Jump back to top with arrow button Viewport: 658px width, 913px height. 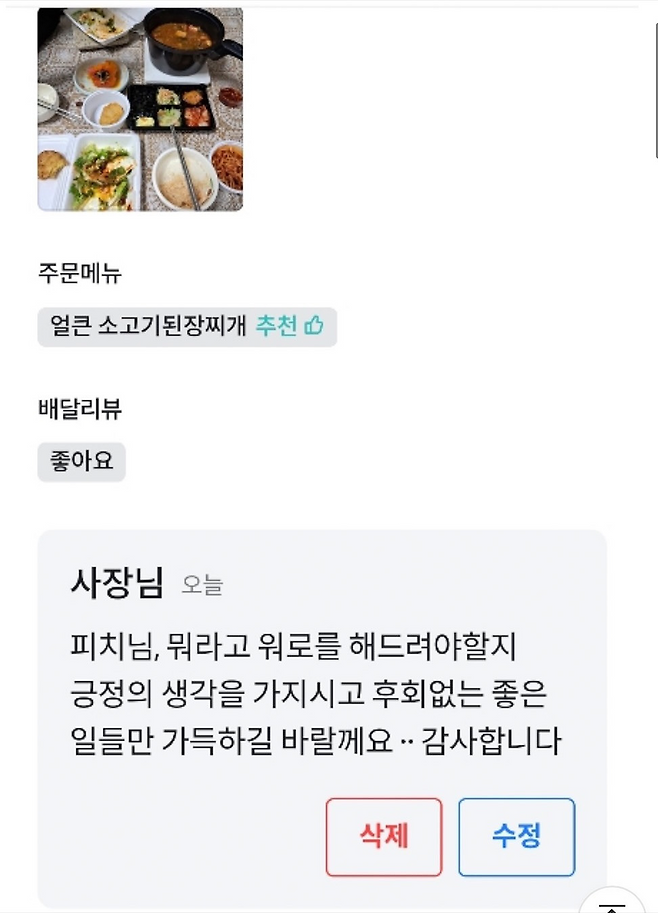[x=613, y=901]
